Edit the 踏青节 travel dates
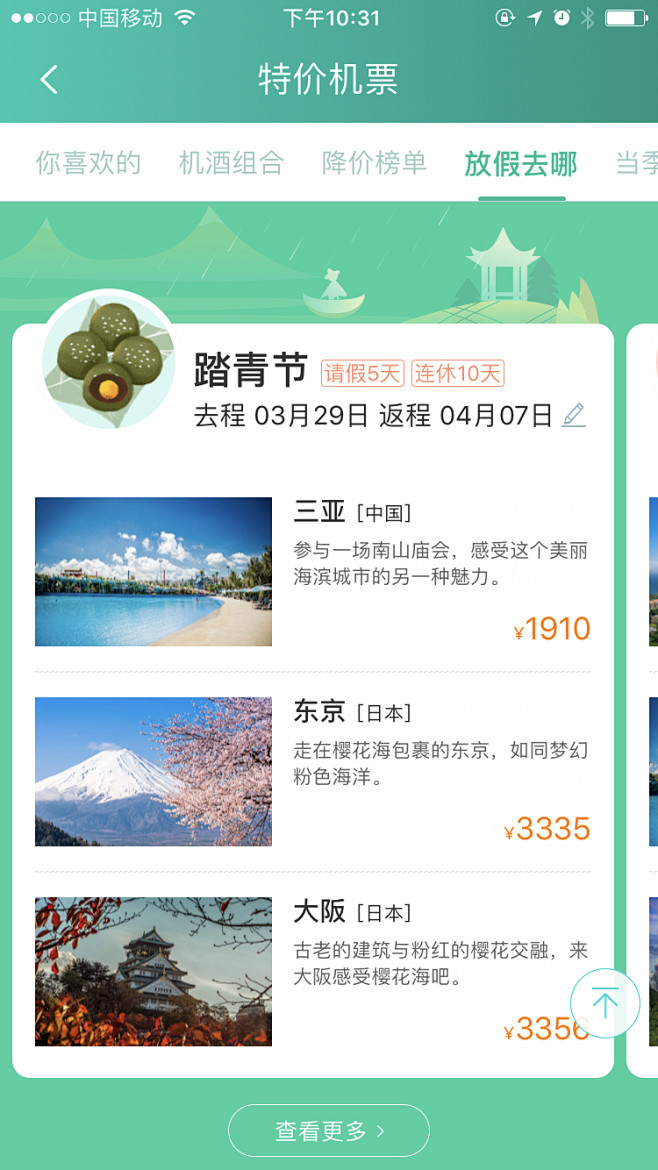The height and width of the screenshot is (1170, 658). click(x=573, y=415)
